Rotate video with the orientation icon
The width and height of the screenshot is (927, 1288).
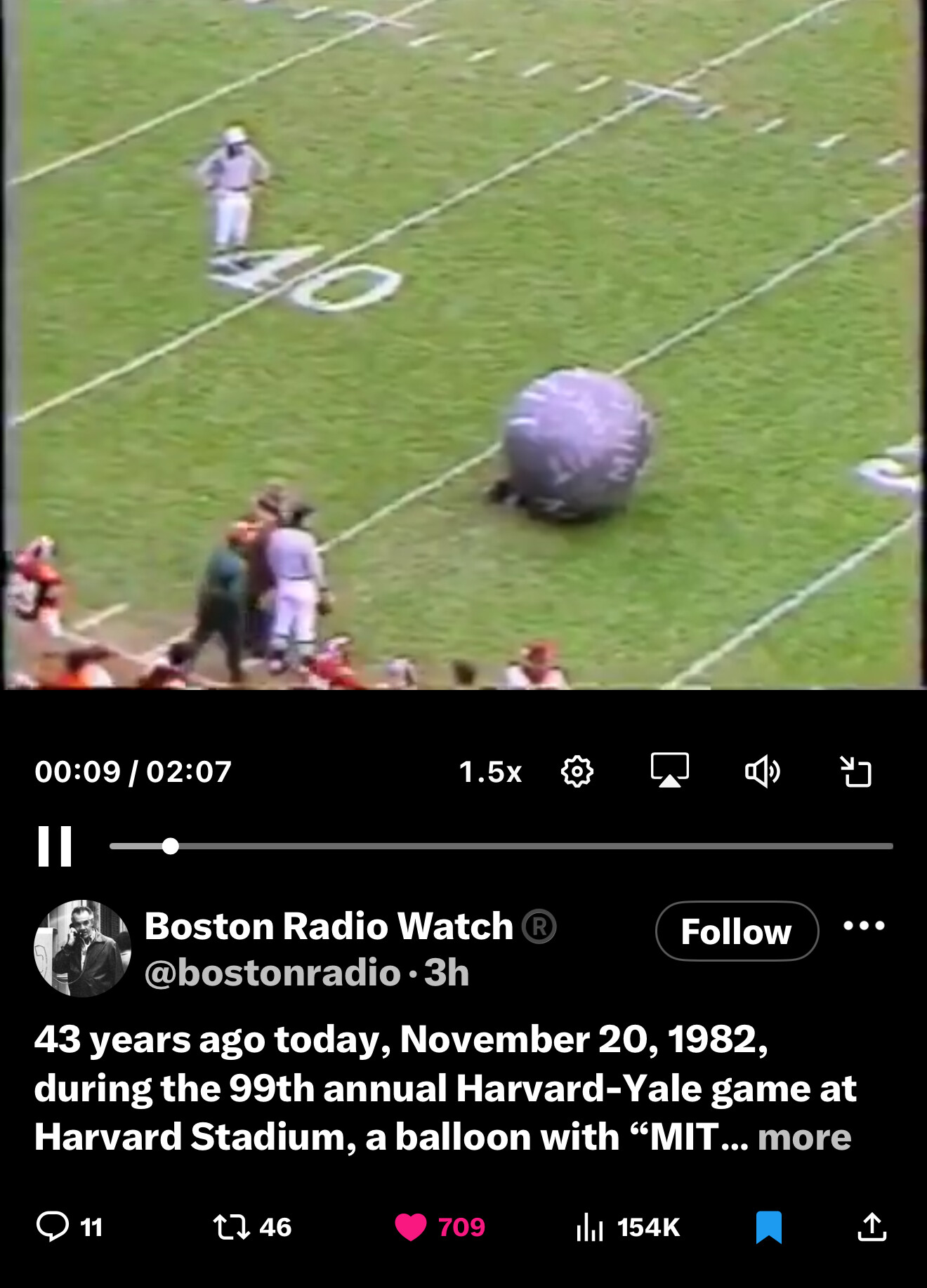(x=855, y=772)
